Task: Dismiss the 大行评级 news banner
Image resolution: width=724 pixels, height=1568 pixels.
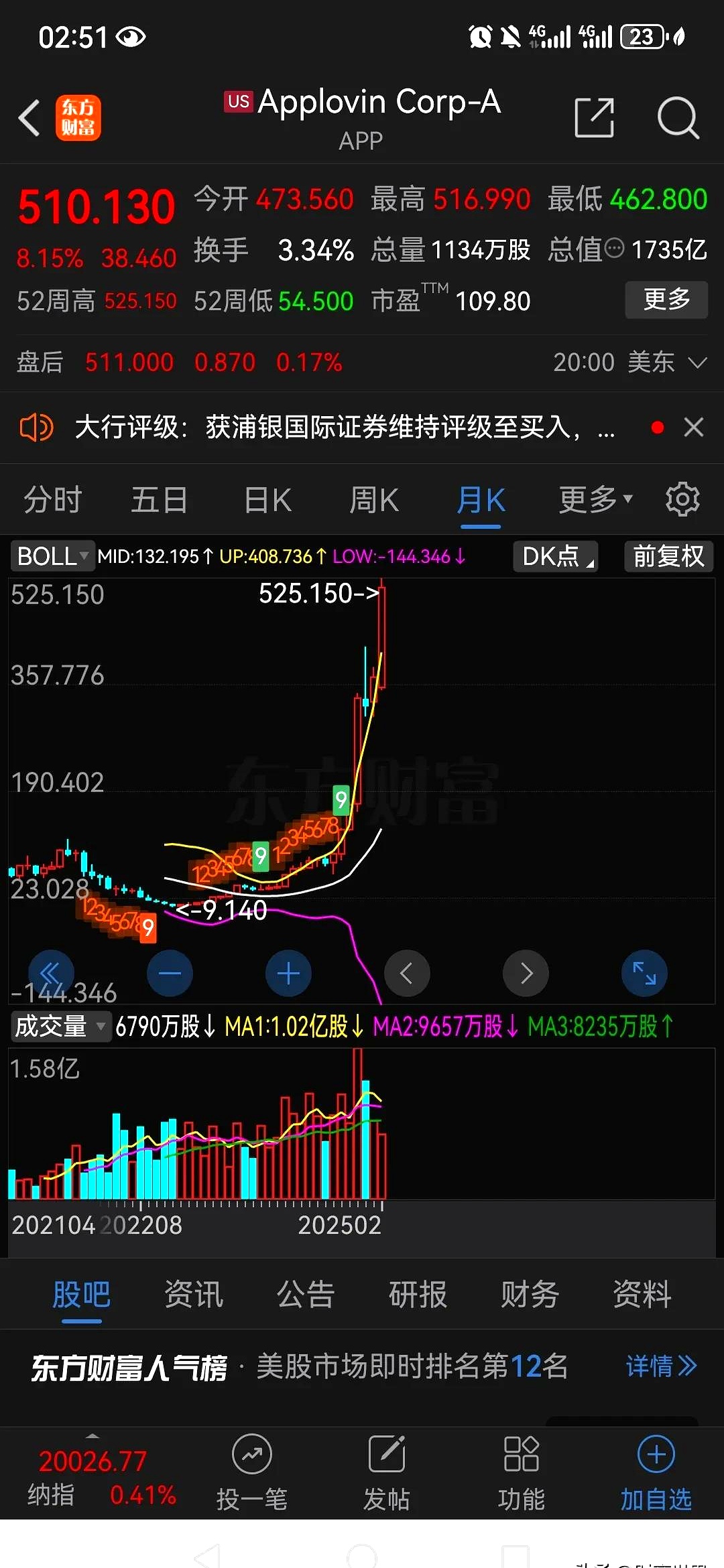Action: pos(694,428)
